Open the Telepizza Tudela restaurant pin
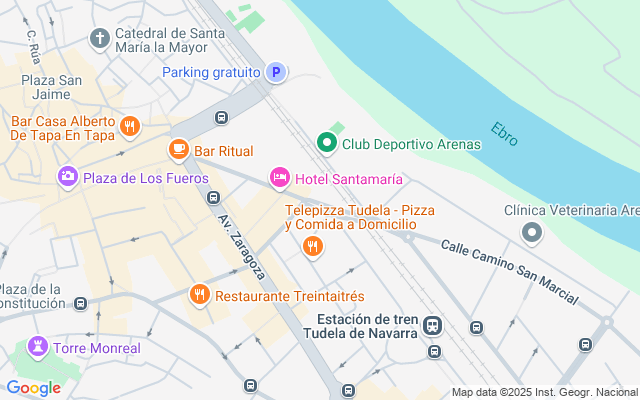 [313, 245]
